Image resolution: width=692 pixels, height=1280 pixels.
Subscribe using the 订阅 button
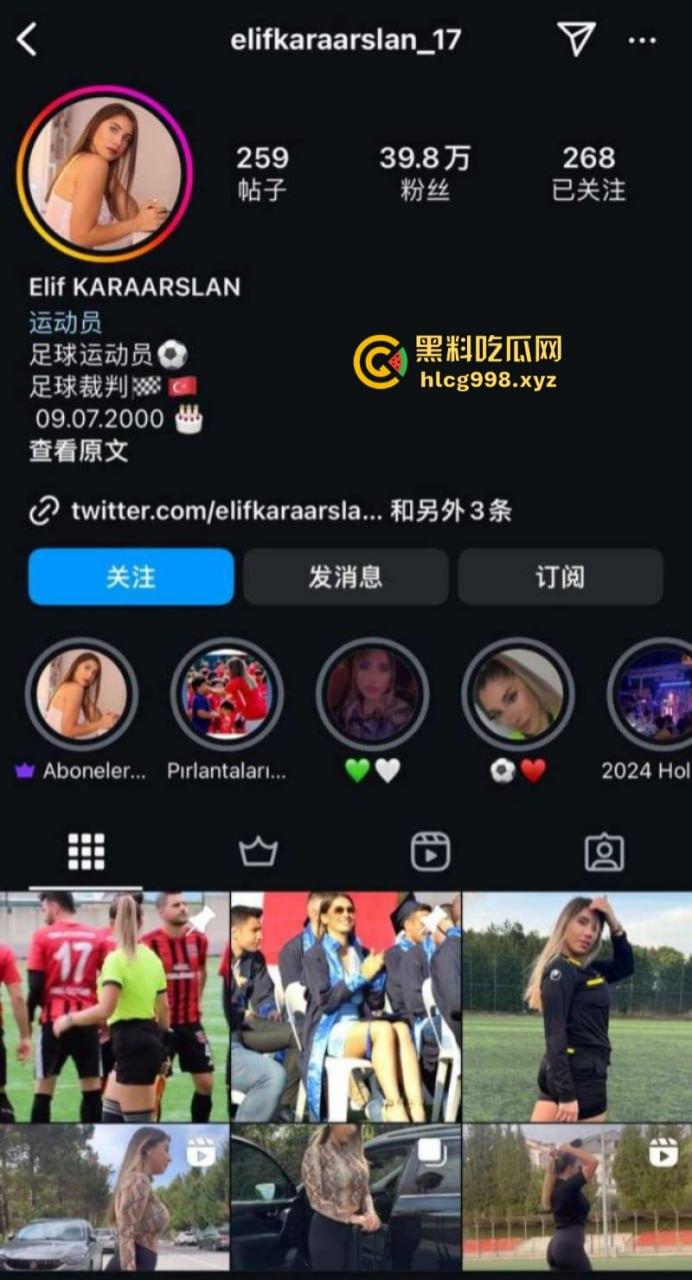[560, 577]
